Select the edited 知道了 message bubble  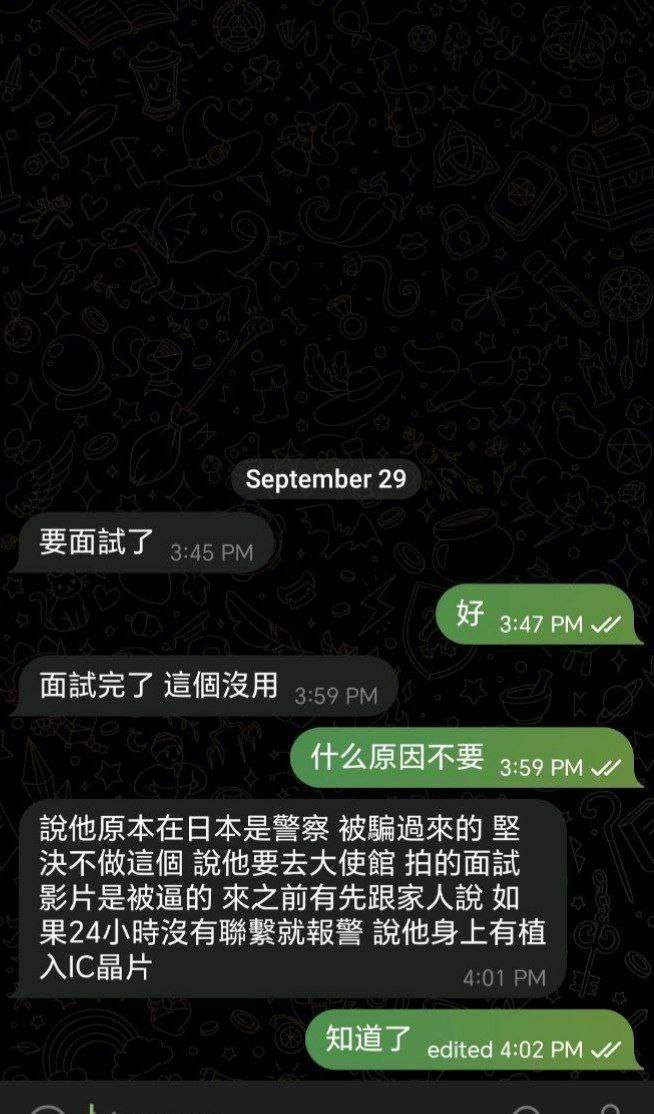tap(469, 1040)
